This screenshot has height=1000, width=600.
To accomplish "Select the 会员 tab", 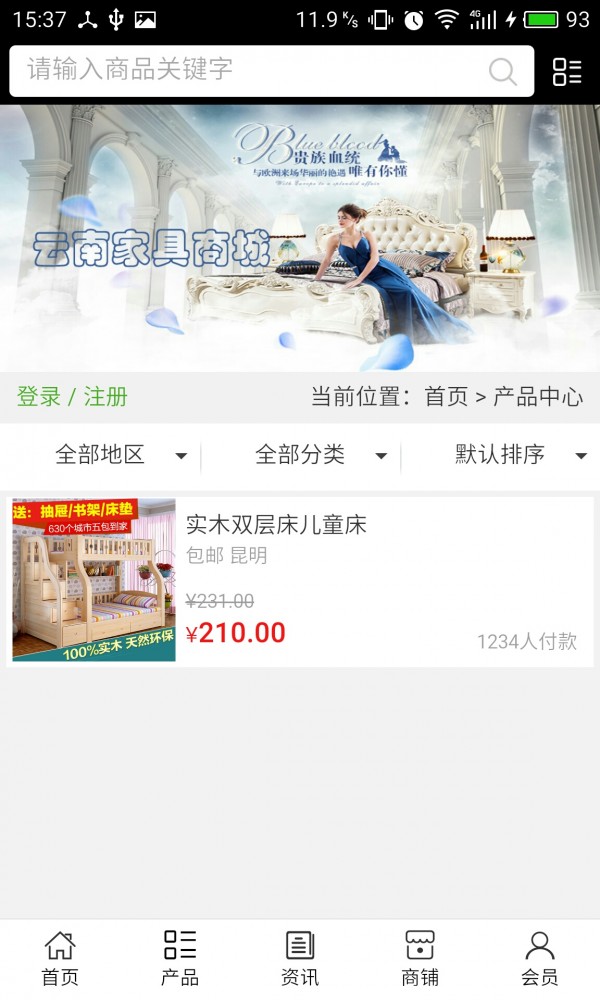I will coord(540,958).
